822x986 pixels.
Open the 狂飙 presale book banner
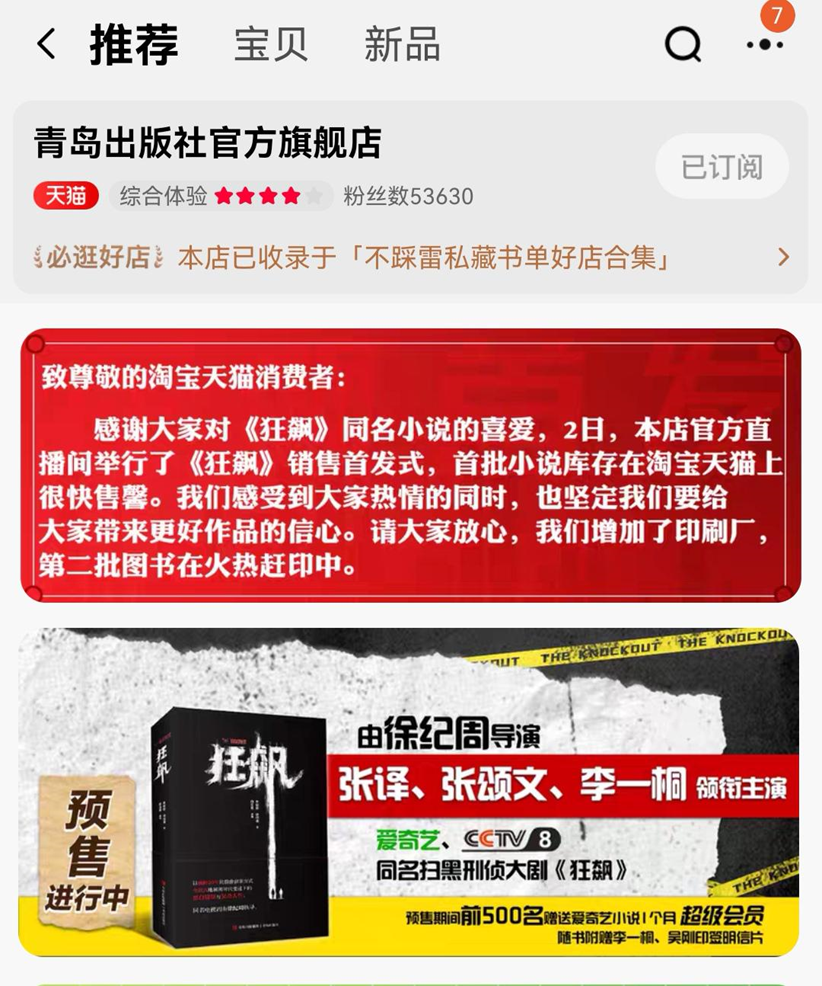[x=410, y=792]
